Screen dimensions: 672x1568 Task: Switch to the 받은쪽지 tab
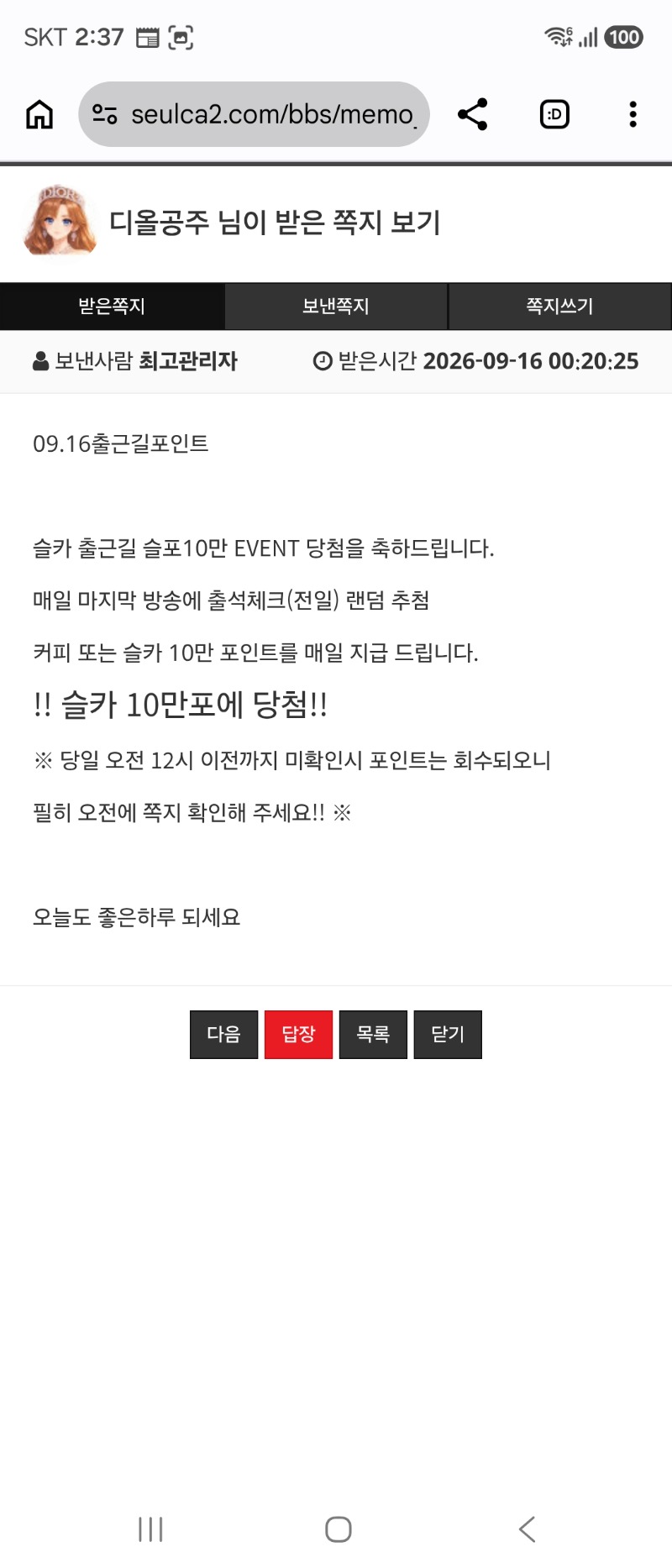coord(112,307)
